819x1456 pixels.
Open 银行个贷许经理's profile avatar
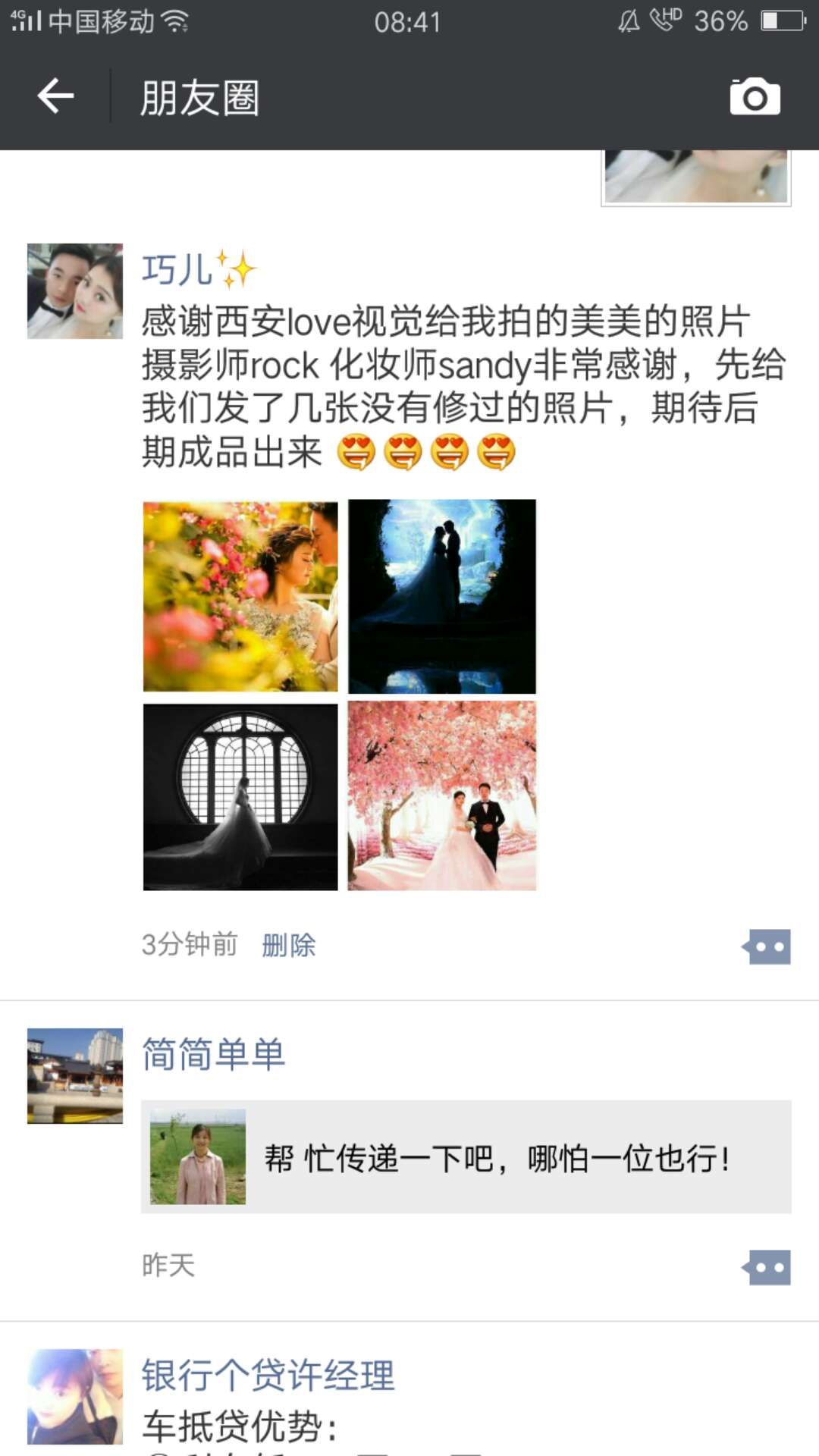click(x=75, y=1396)
